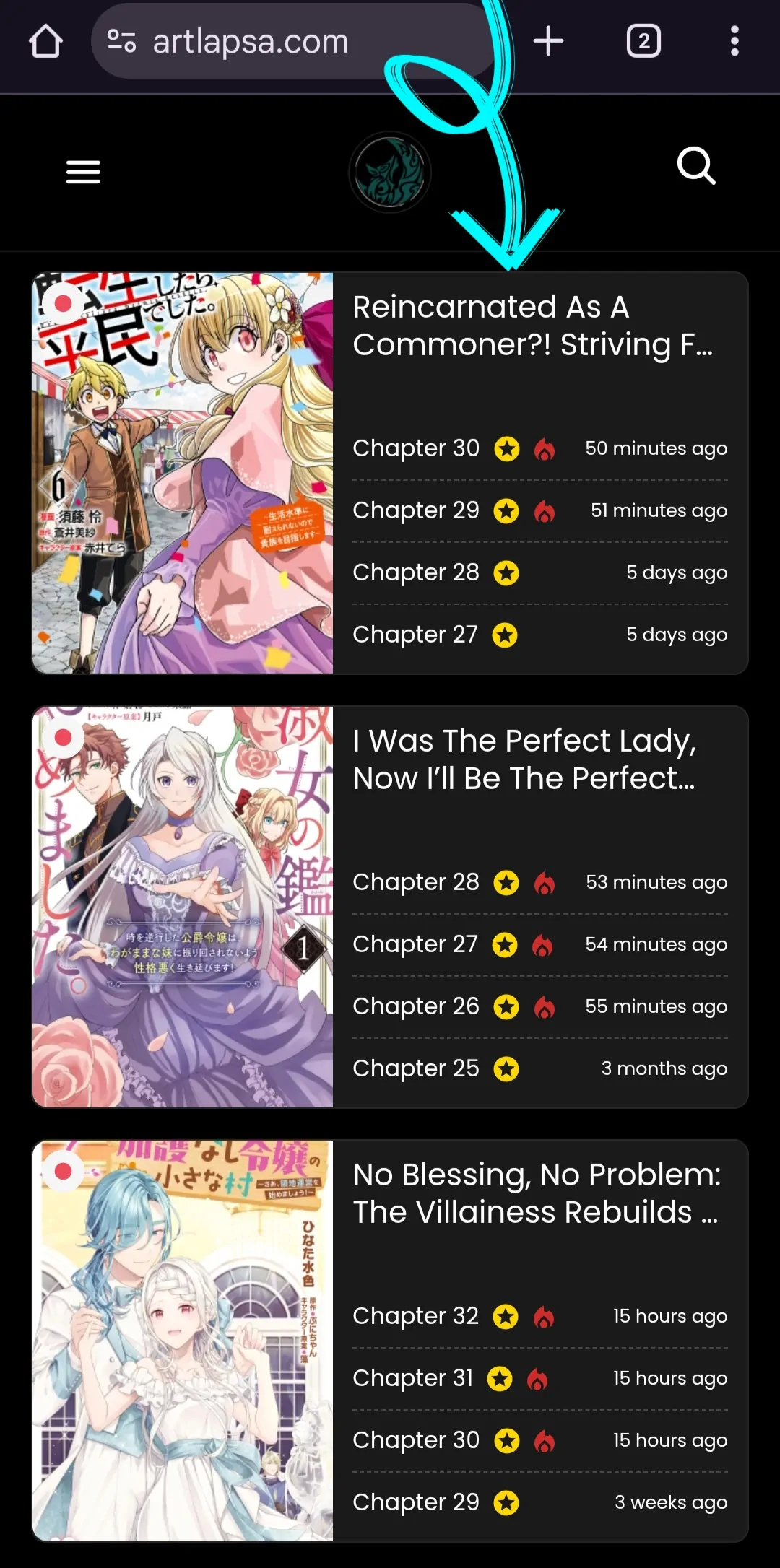Open I Was The Perfect Lady title
This screenshot has width=780, height=1568.
click(525, 759)
